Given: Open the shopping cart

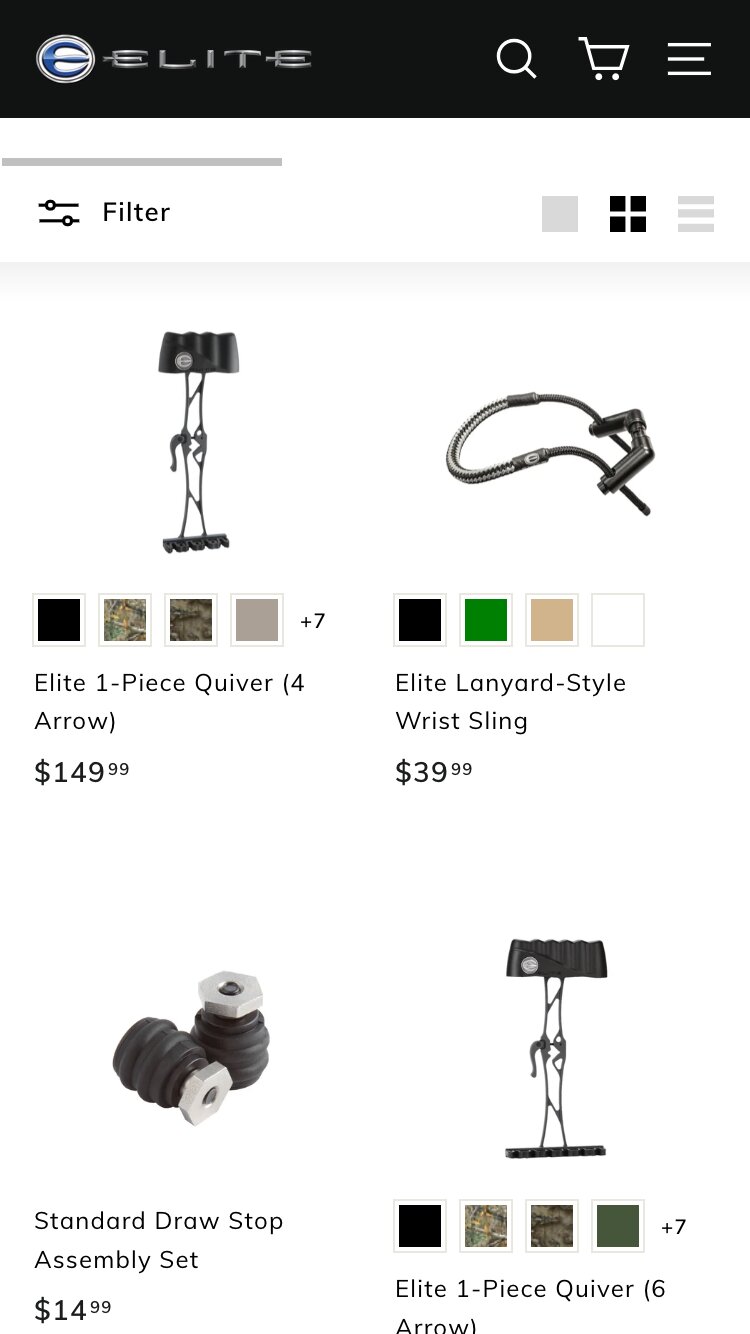Looking at the screenshot, I should coord(604,59).
